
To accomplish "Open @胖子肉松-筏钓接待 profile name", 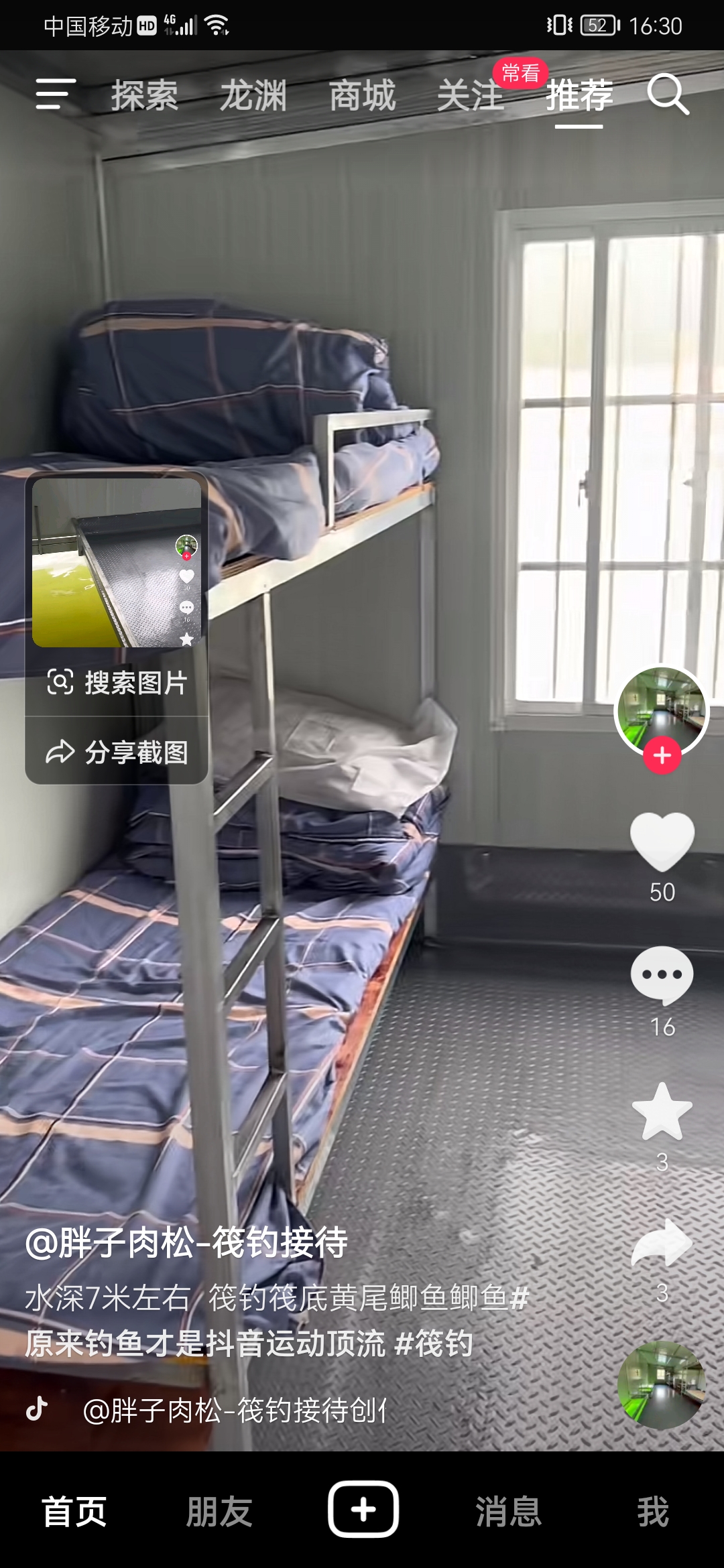I will [186, 1244].
